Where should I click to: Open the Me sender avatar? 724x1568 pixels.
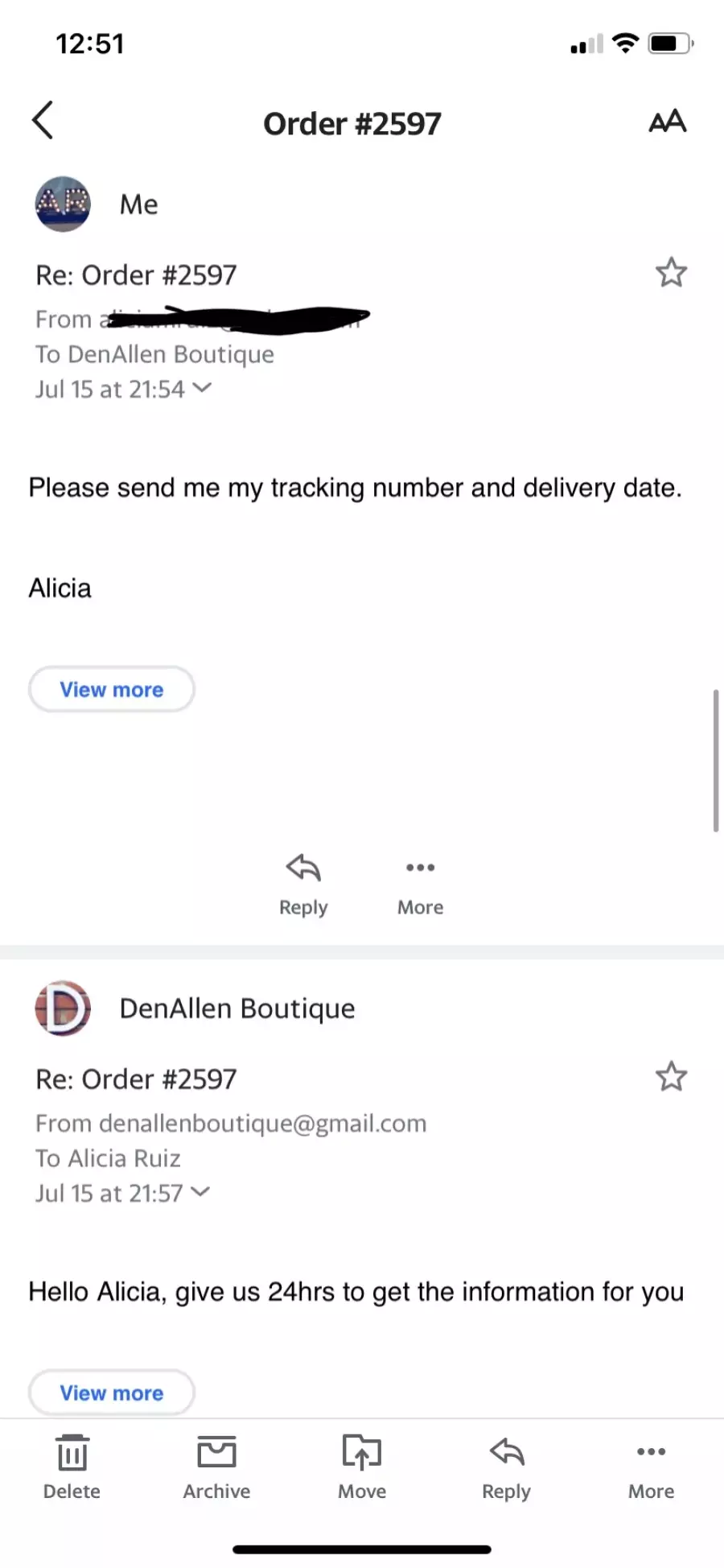63,204
